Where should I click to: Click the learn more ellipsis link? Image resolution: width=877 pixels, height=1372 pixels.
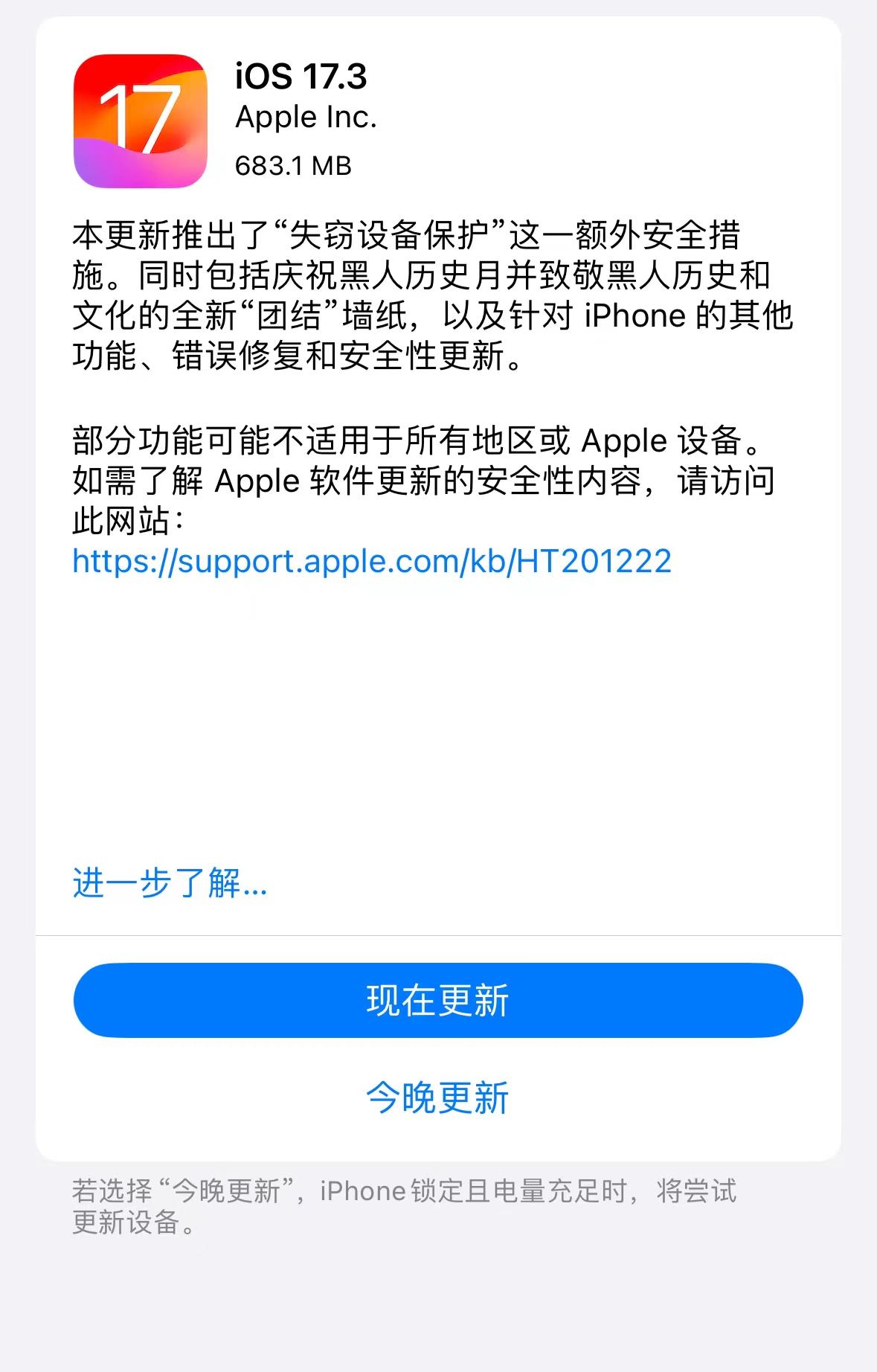(x=169, y=885)
